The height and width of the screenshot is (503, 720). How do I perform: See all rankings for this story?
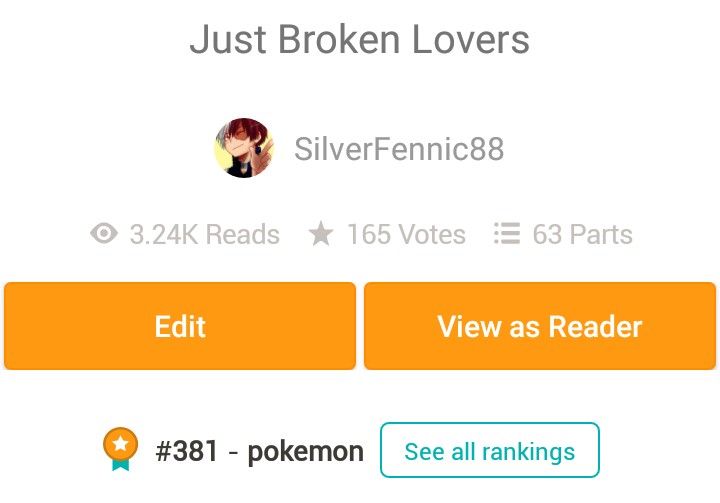[489, 451]
